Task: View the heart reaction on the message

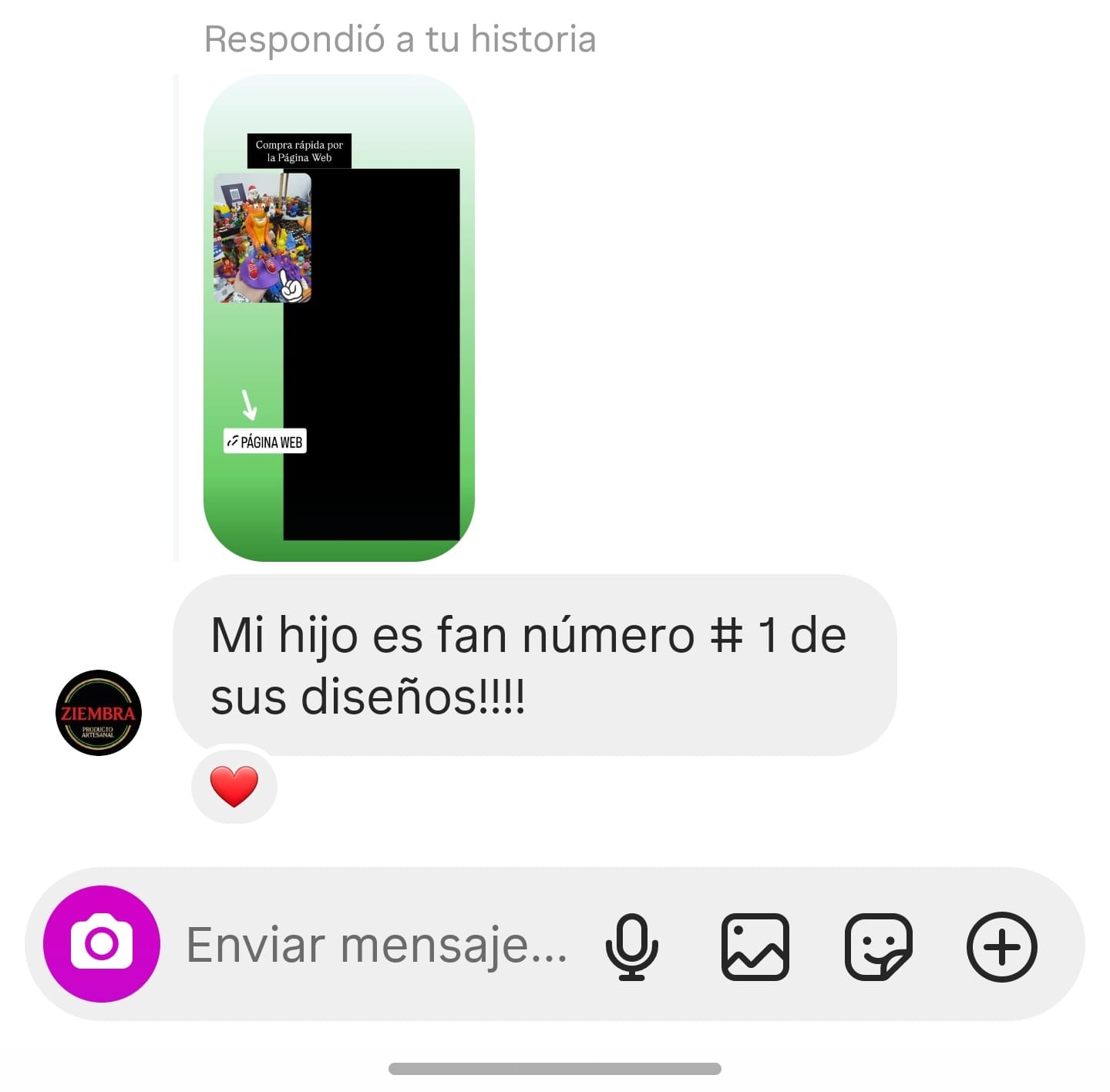Action: pyautogui.click(x=234, y=786)
